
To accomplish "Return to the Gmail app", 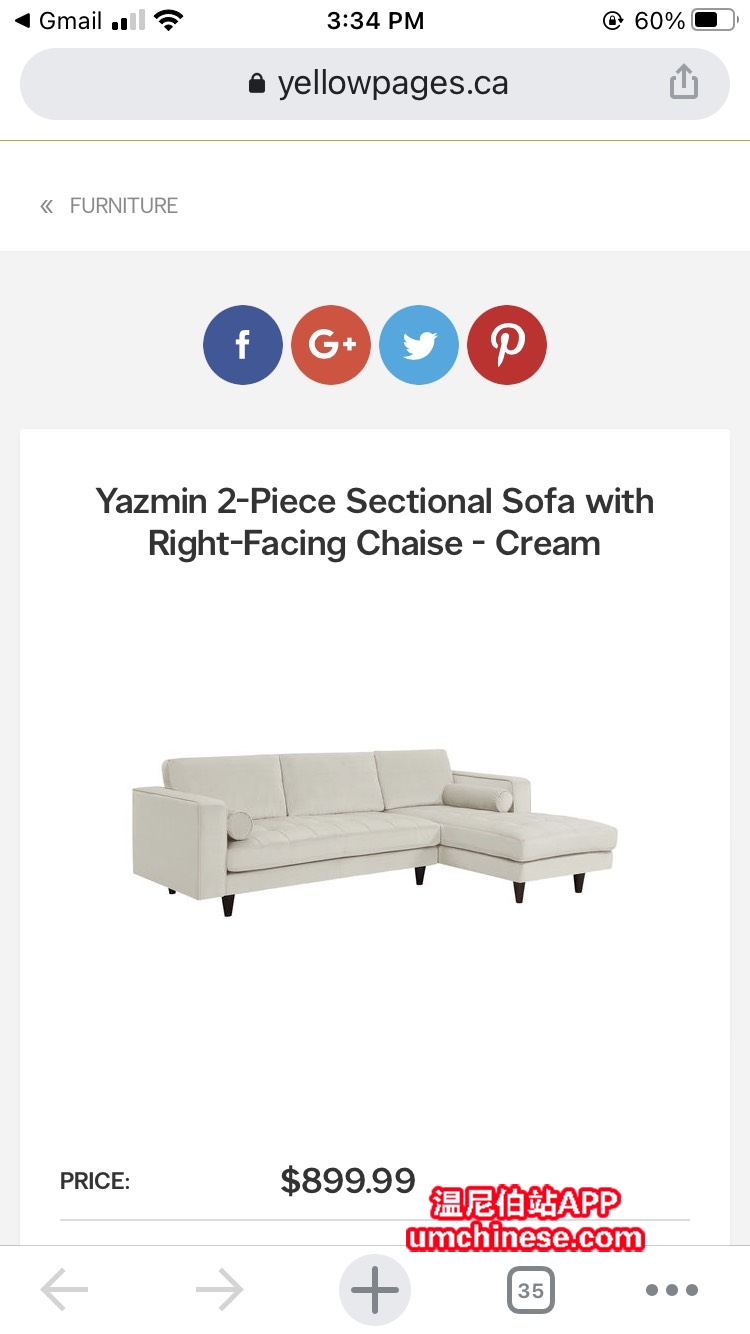I will pyautogui.click(x=58, y=20).
